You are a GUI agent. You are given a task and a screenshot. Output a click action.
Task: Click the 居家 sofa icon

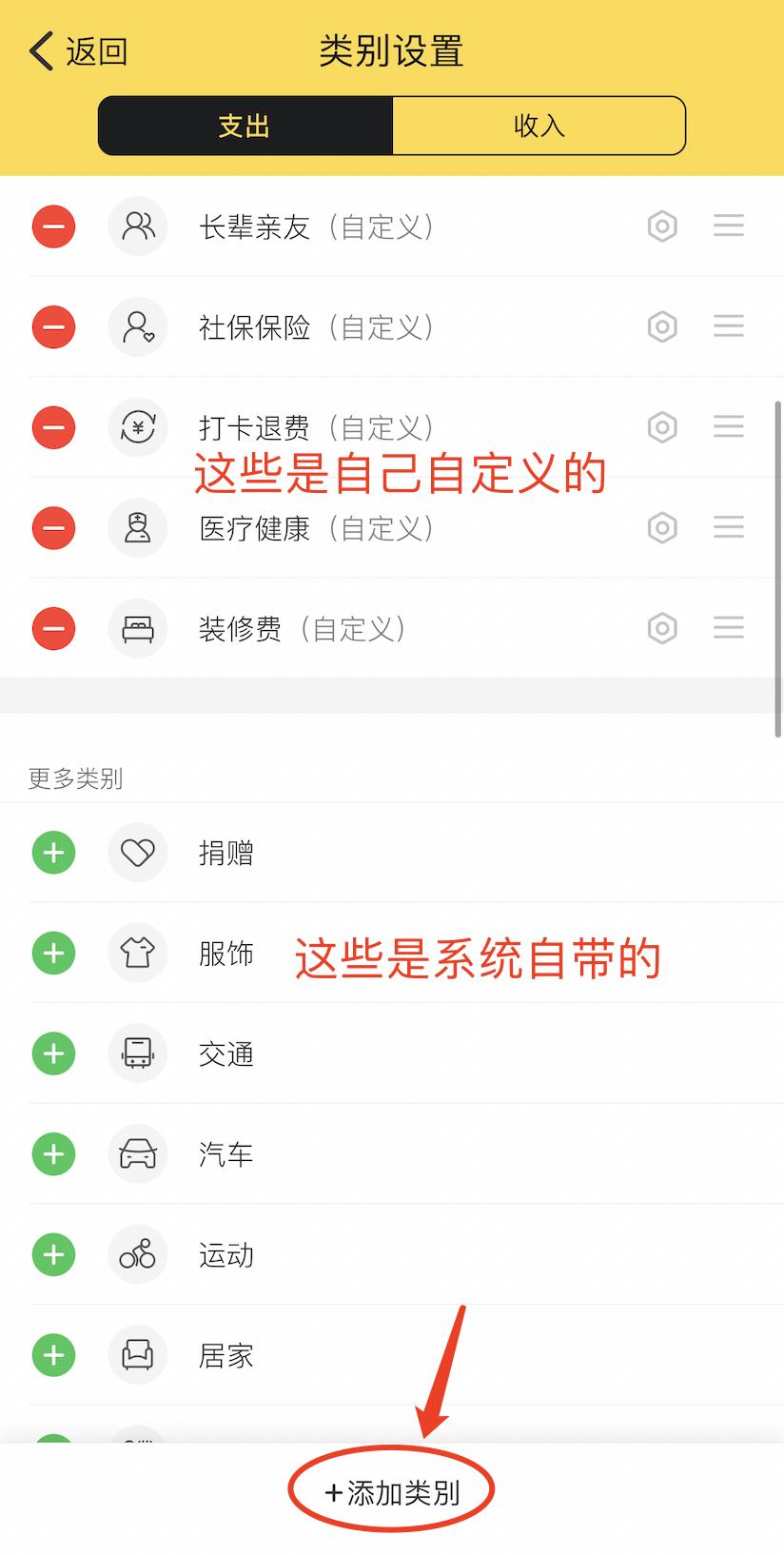pyautogui.click(x=138, y=1355)
